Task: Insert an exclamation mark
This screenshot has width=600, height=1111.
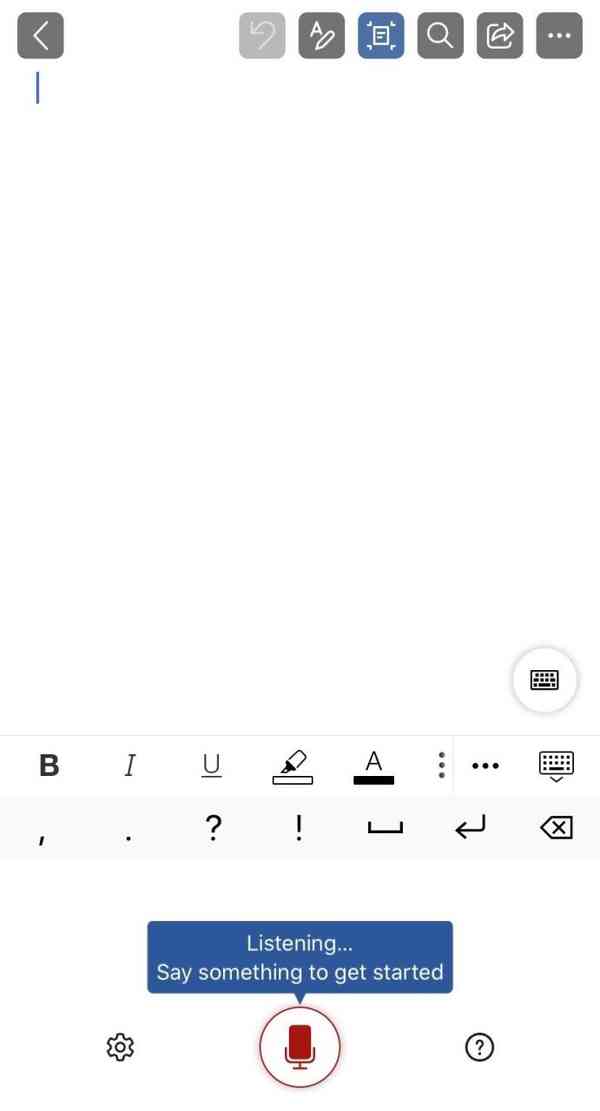Action: [299, 828]
